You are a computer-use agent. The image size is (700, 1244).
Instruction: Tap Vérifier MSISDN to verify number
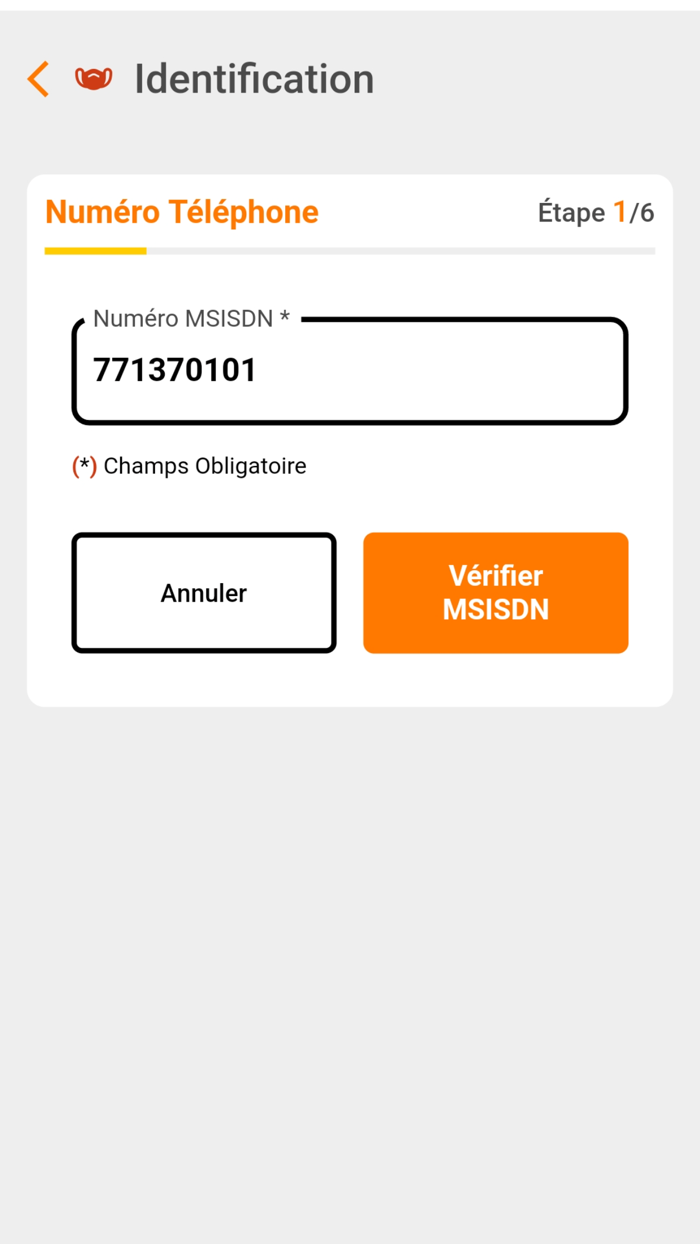click(x=496, y=593)
